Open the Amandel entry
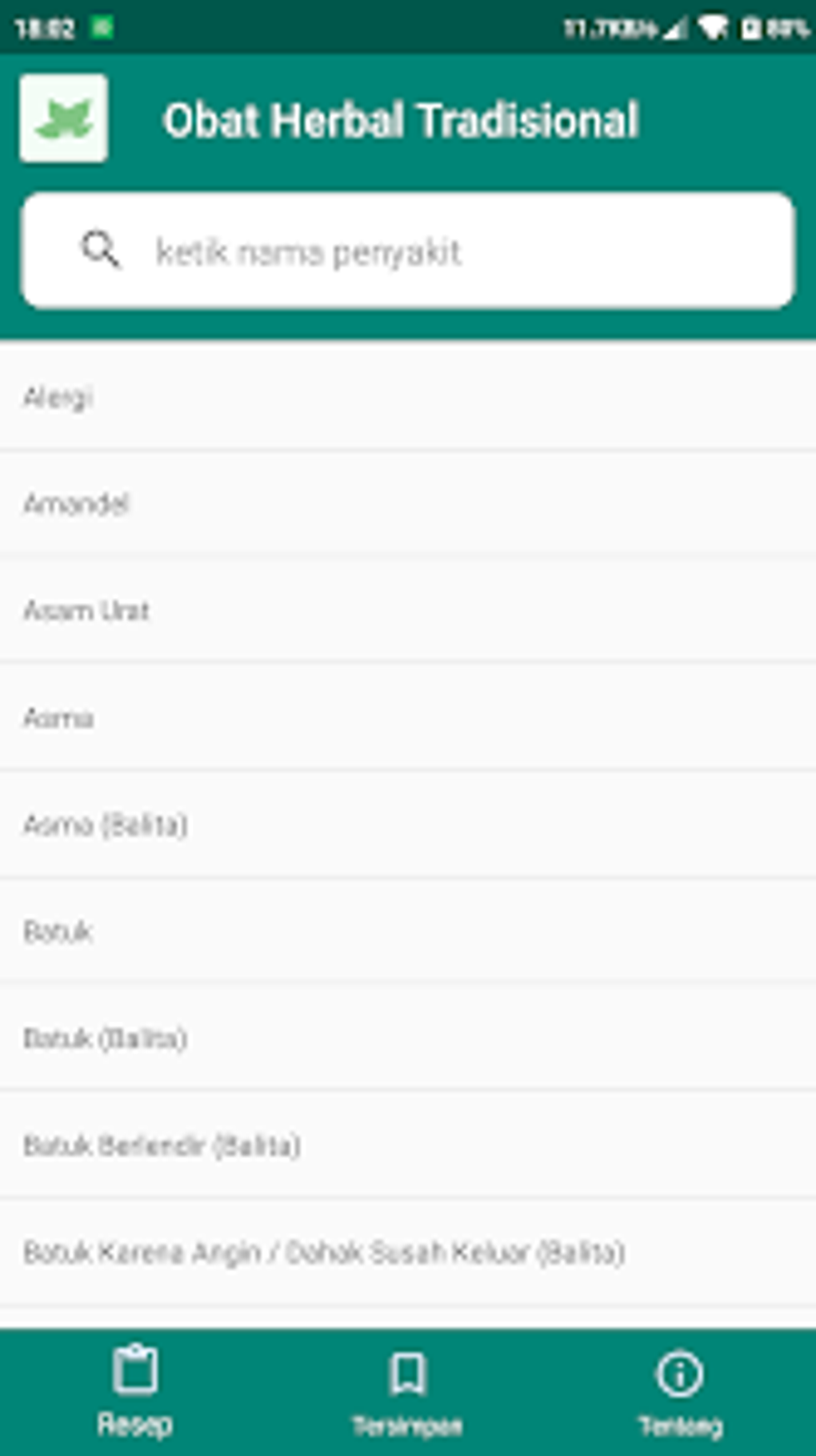Screen dimensions: 816x1456 (408, 503)
